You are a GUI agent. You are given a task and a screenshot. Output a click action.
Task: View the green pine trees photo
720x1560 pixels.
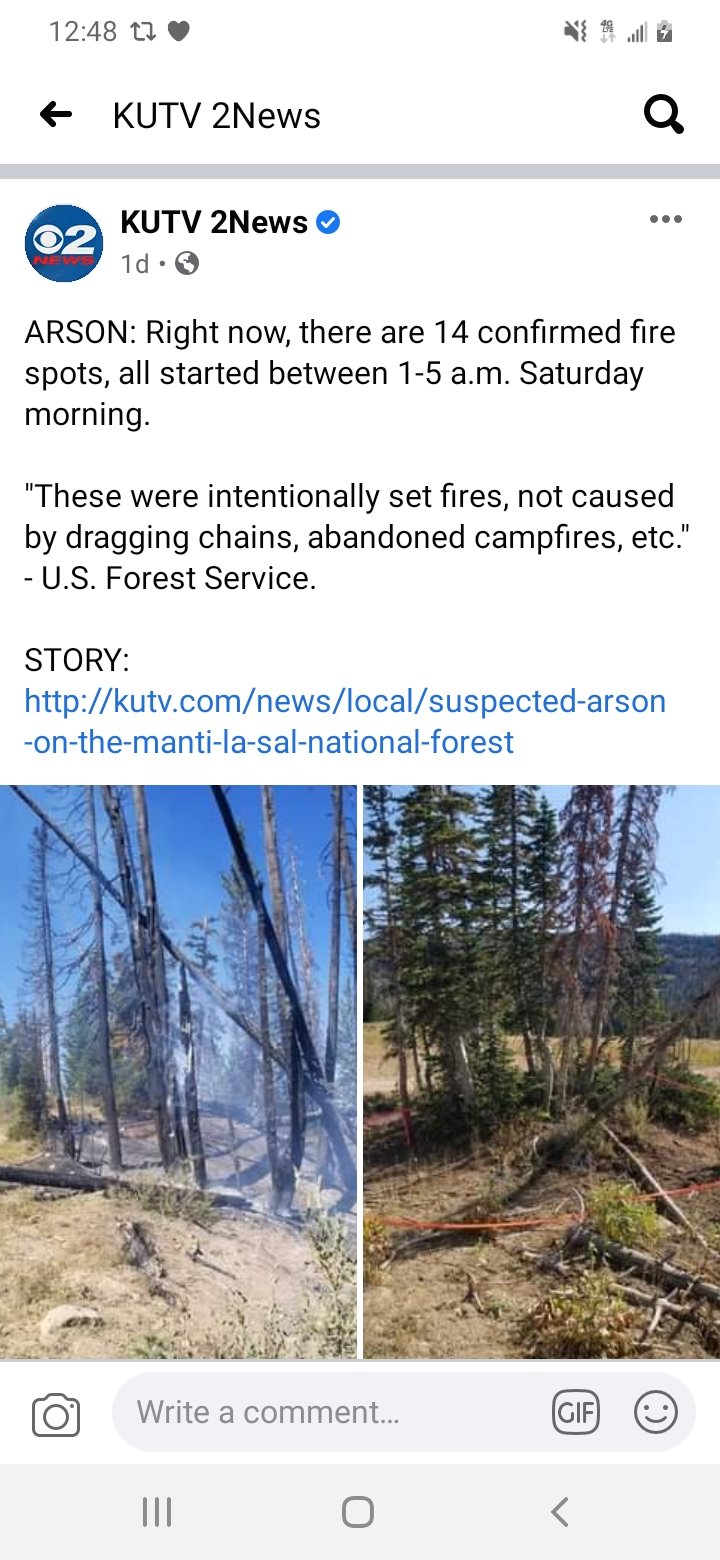tap(541, 1070)
